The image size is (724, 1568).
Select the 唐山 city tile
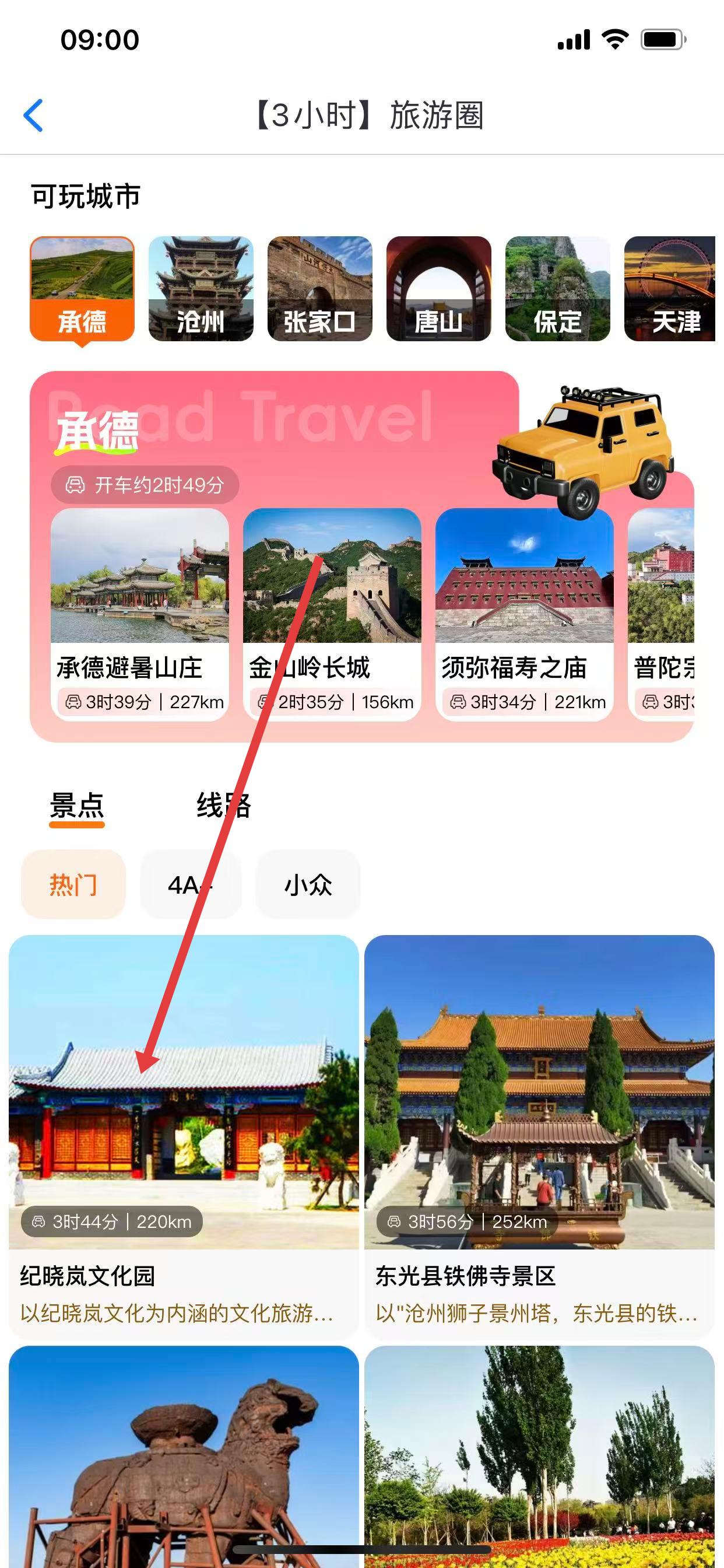438,289
